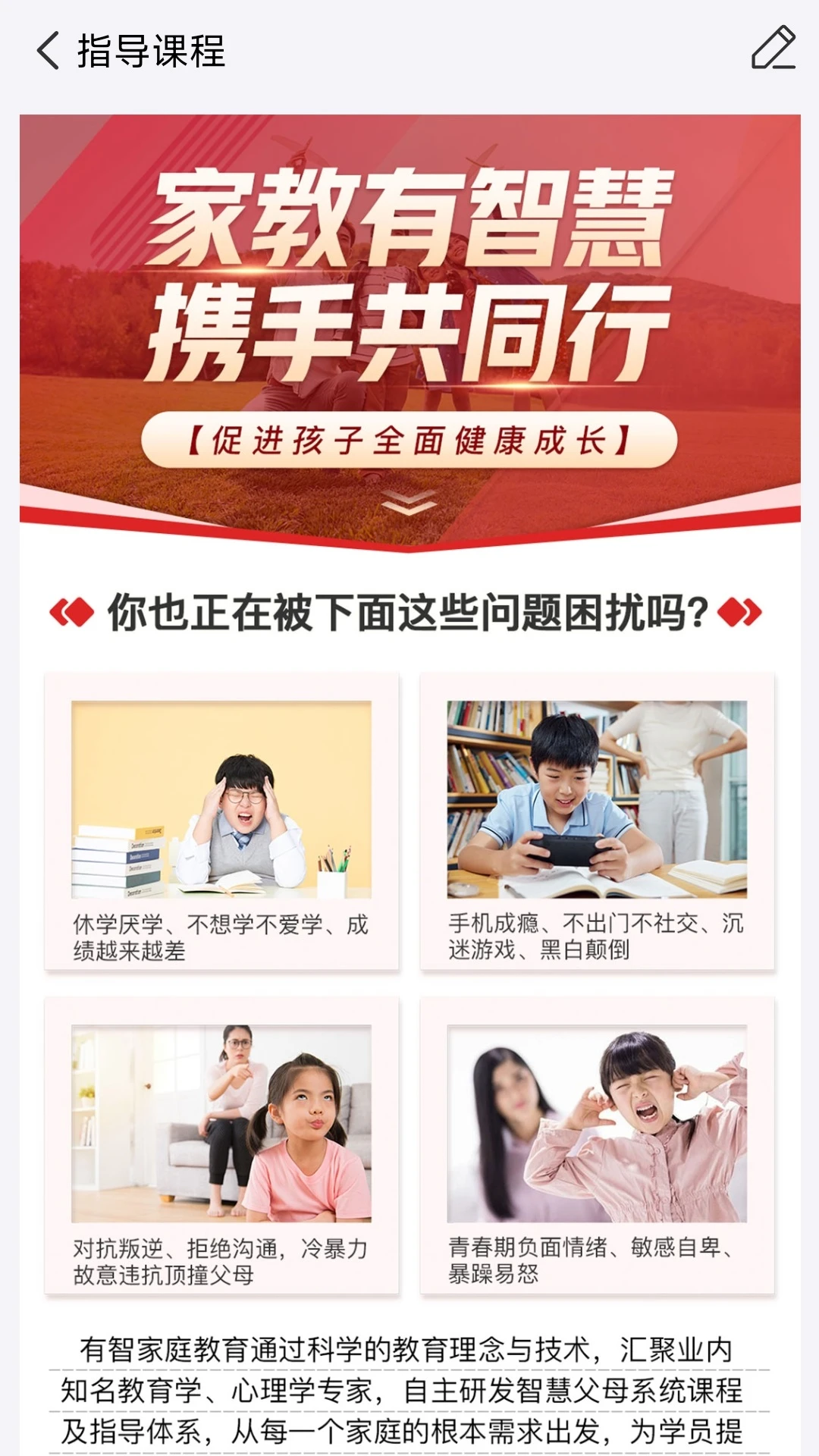The image size is (819, 1456).
Task: Go back from the 指导课程 page
Action: coord(48,51)
